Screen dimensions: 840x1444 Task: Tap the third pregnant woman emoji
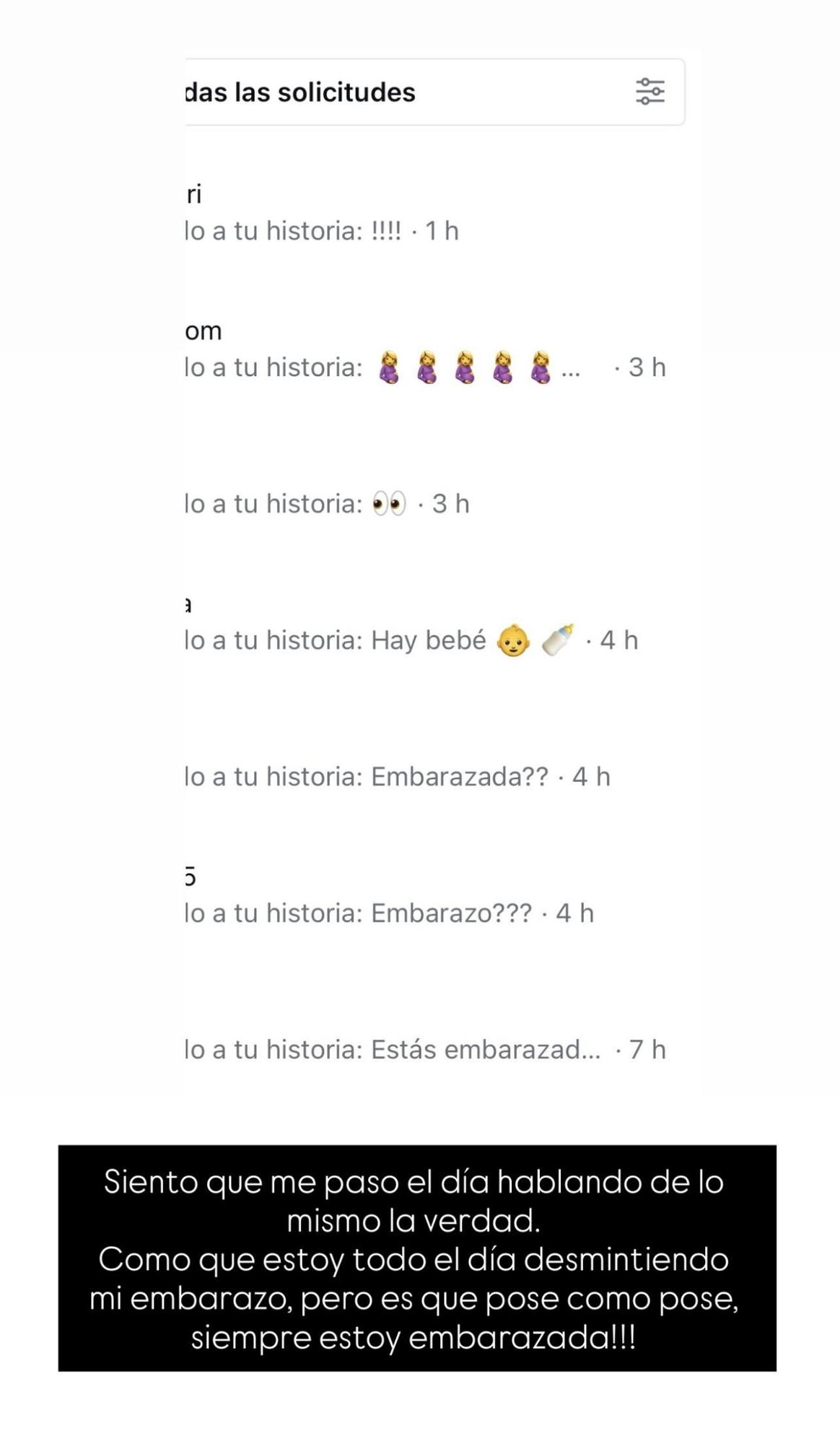pos(465,367)
